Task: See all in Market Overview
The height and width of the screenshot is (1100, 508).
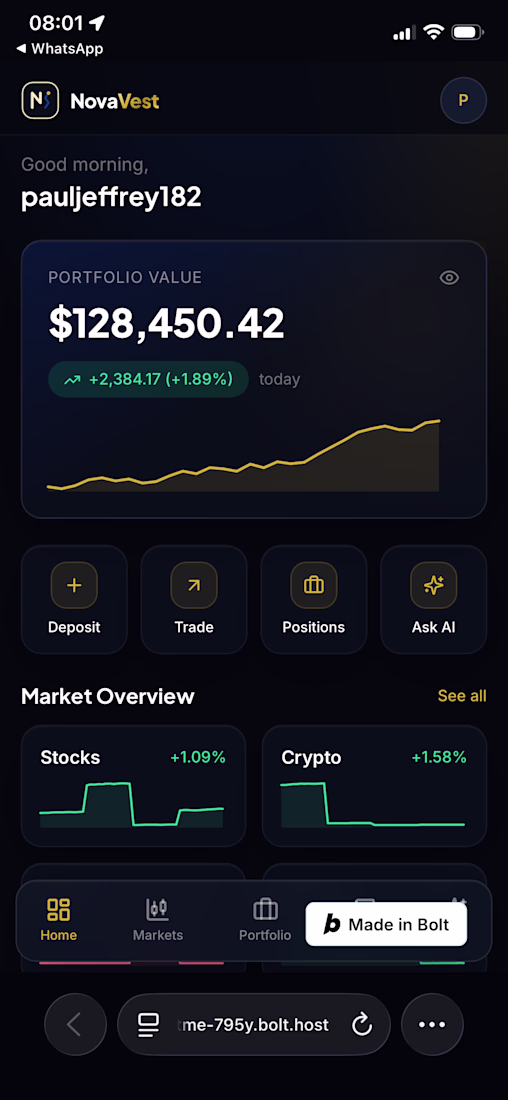Action: point(462,696)
